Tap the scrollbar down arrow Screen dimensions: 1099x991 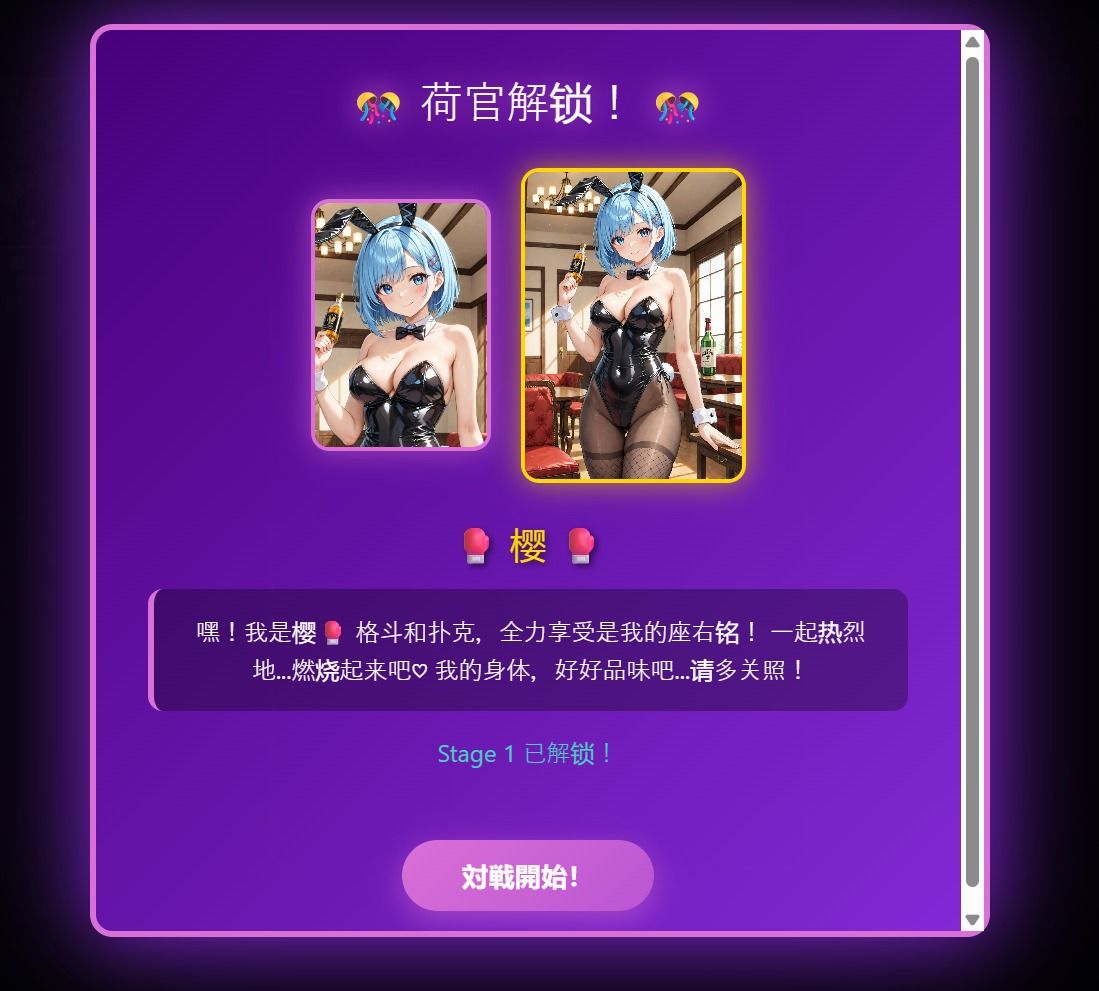[x=971, y=920]
